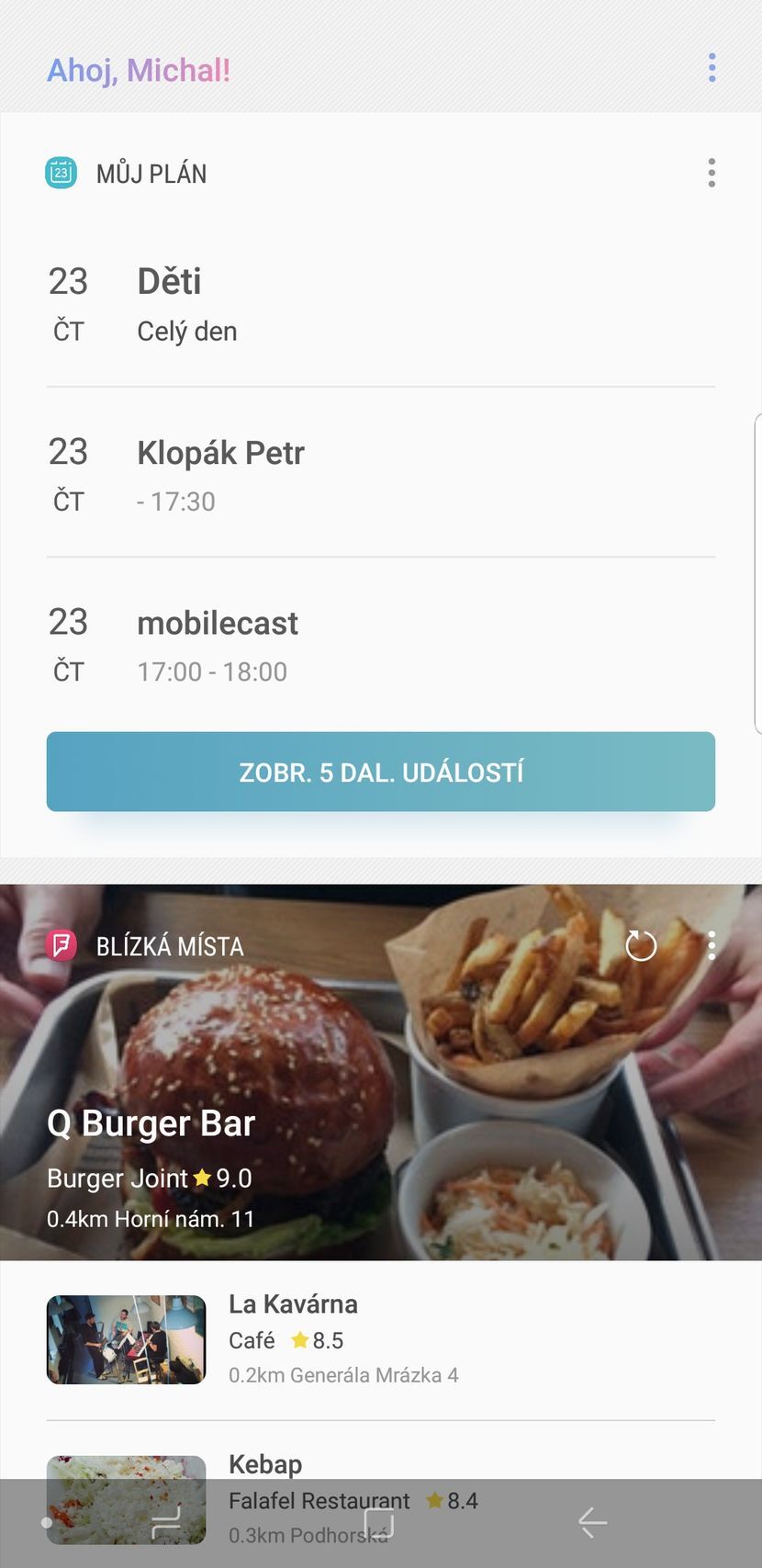Refresh the Blízká místa nearby places
Image resolution: width=762 pixels, height=1568 pixels.
(641, 945)
